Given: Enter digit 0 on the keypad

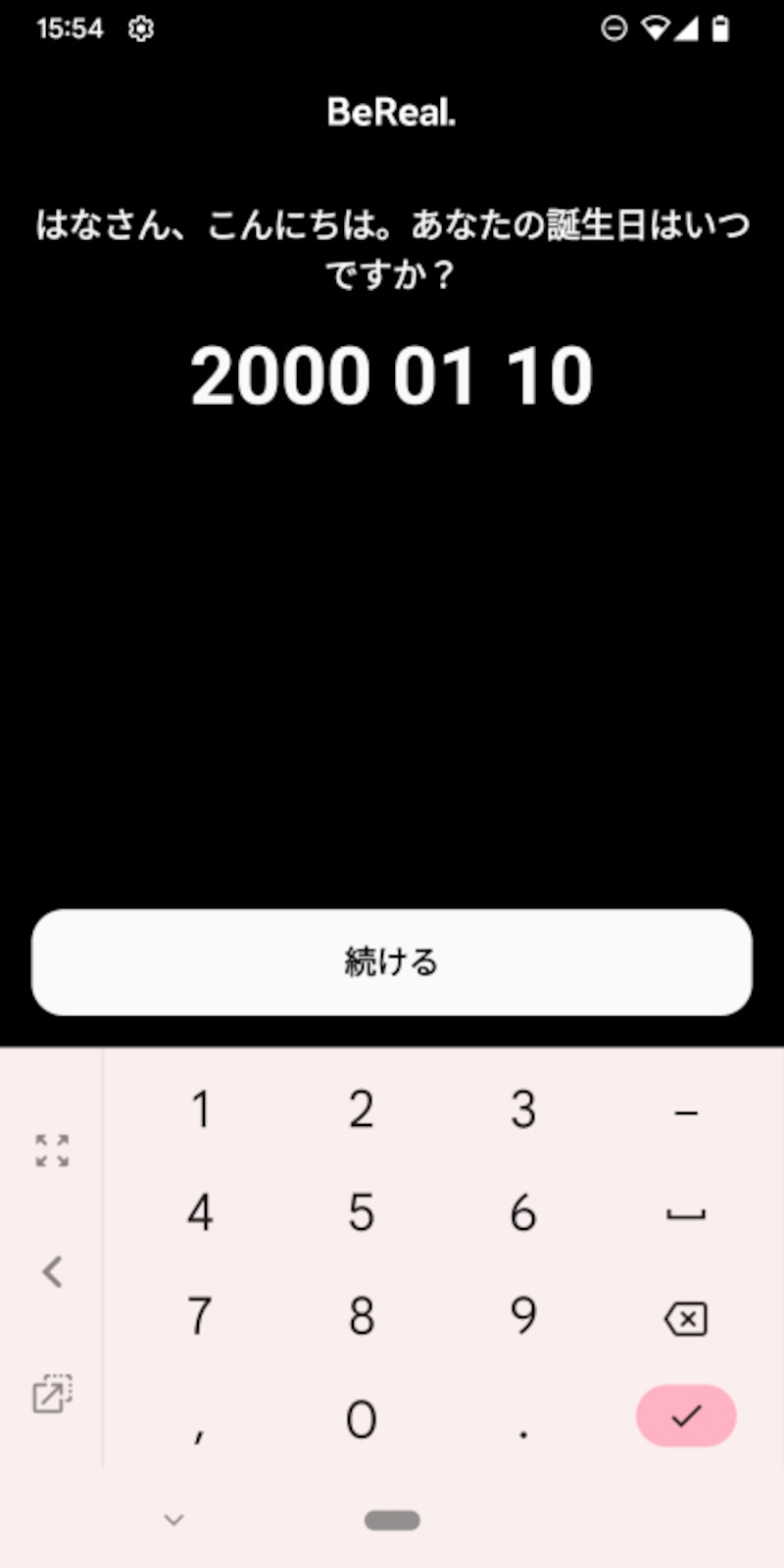Looking at the screenshot, I should (x=362, y=1418).
